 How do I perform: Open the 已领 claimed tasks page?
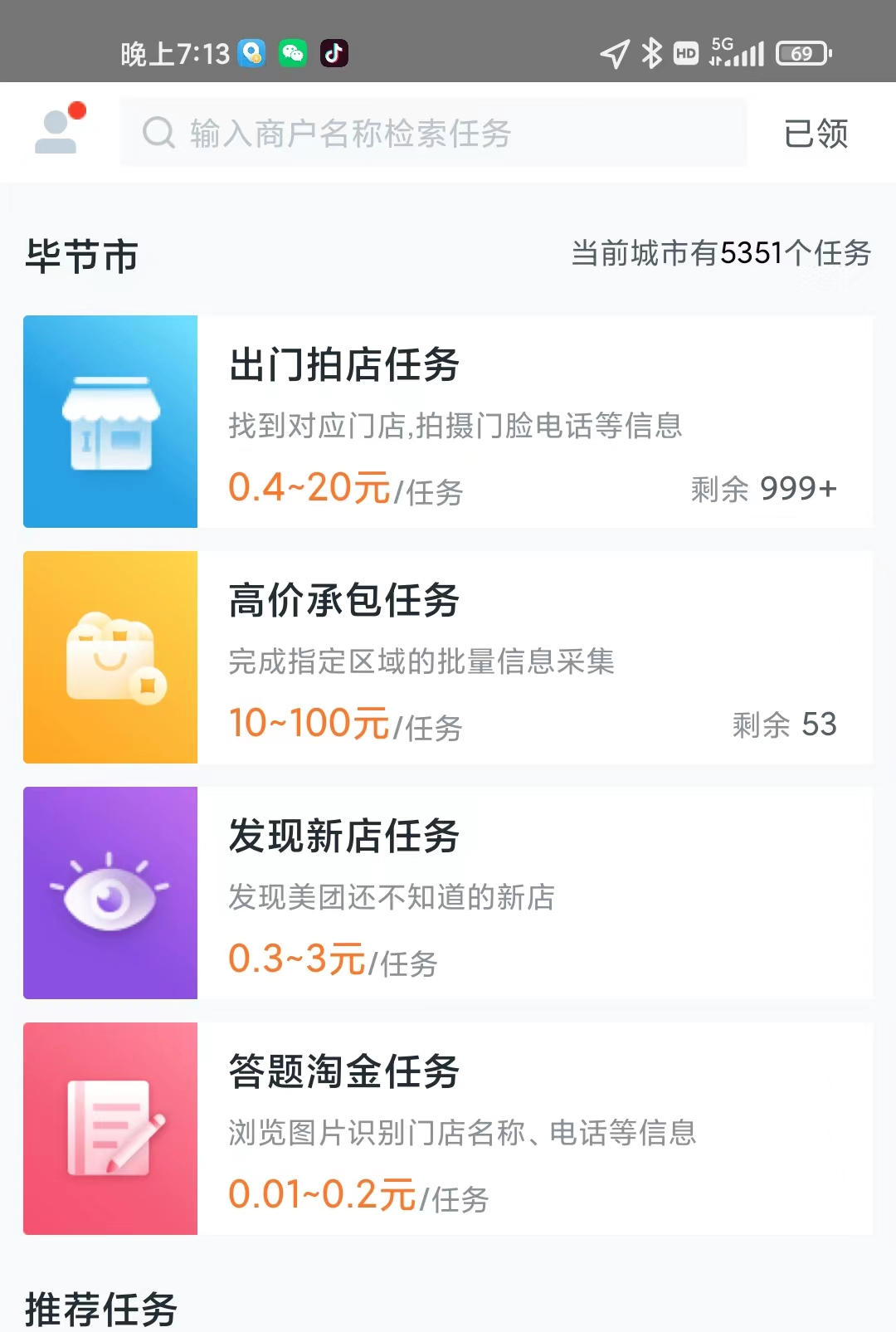click(x=816, y=134)
